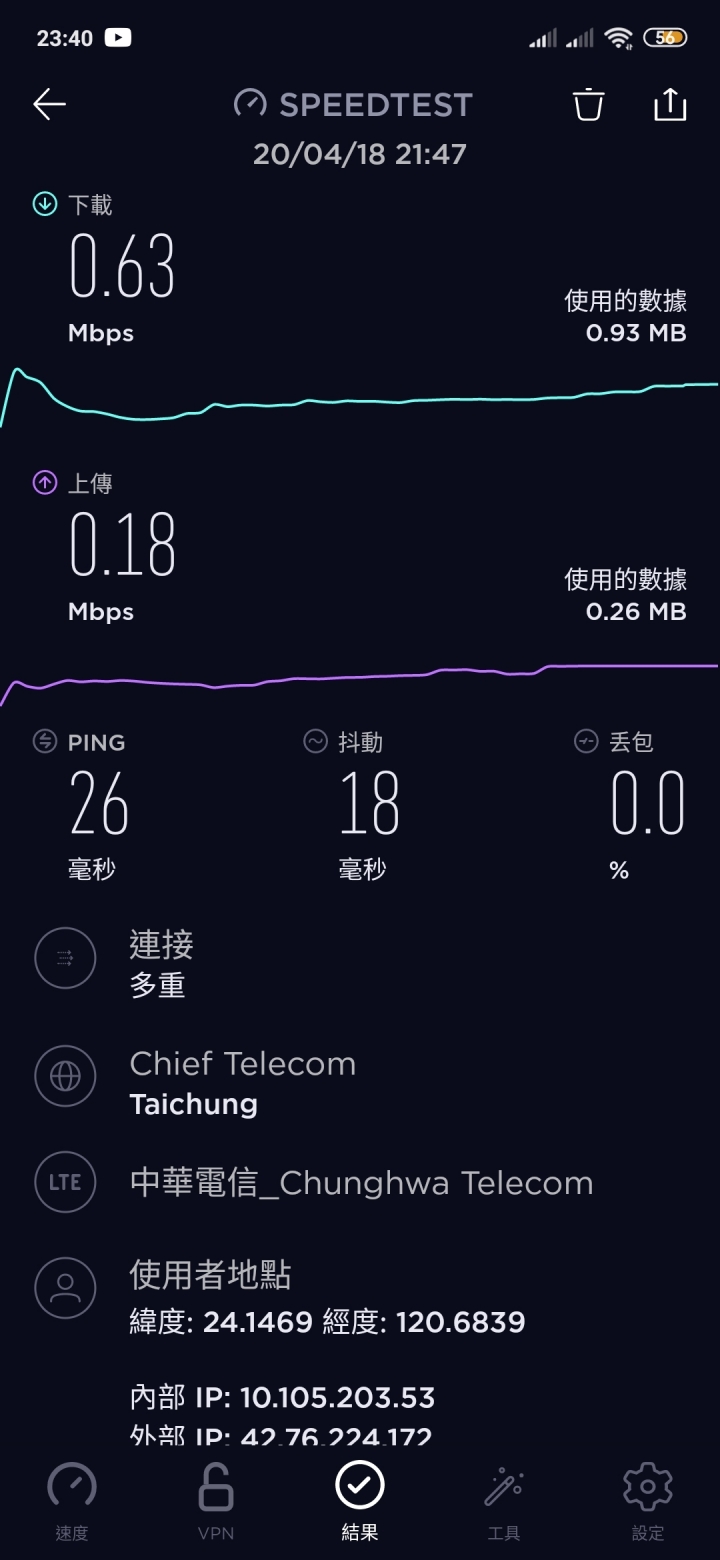Go to the 設定 tab

click(648, 1502)
